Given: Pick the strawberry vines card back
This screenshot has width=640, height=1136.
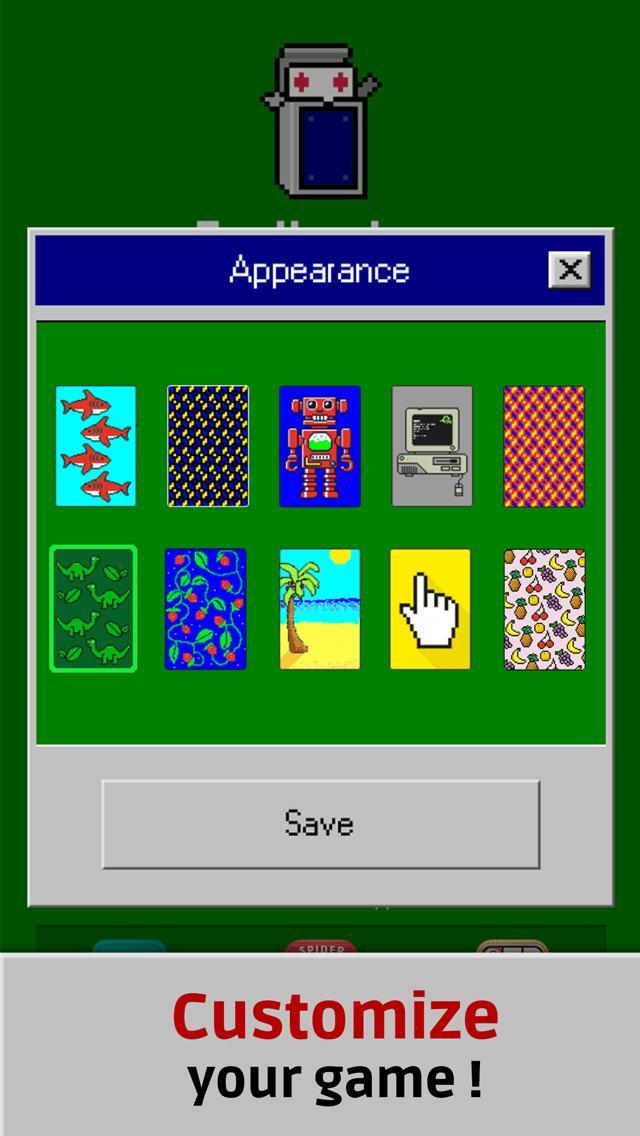Looking at the screenshot, I should [205, 609].
